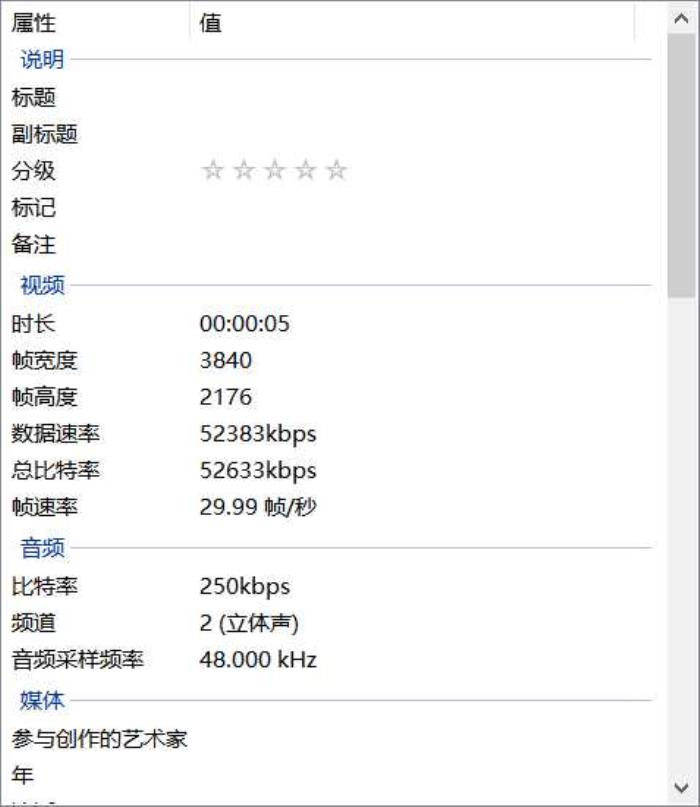The width and height of the screenshot is (700, 807).
Task: Set the 分级 rating to five stars
Action: [x=337, y=171]
